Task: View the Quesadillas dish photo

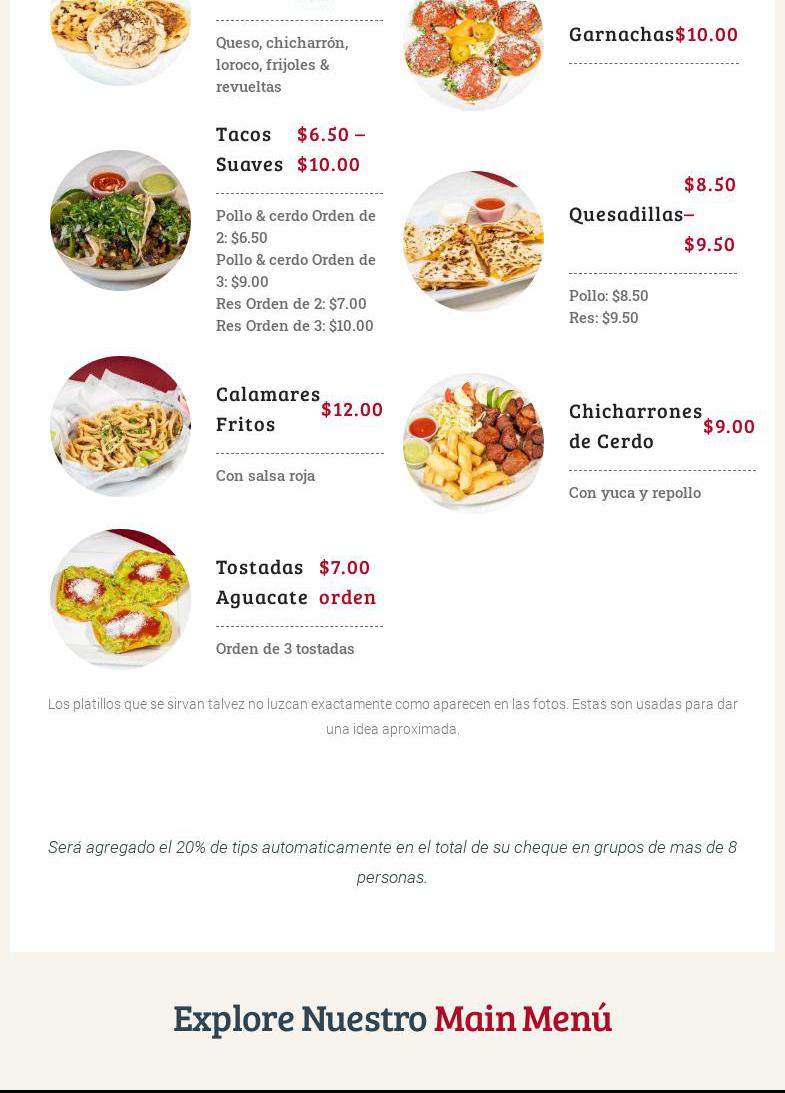Action: click(x=473, y=241)
